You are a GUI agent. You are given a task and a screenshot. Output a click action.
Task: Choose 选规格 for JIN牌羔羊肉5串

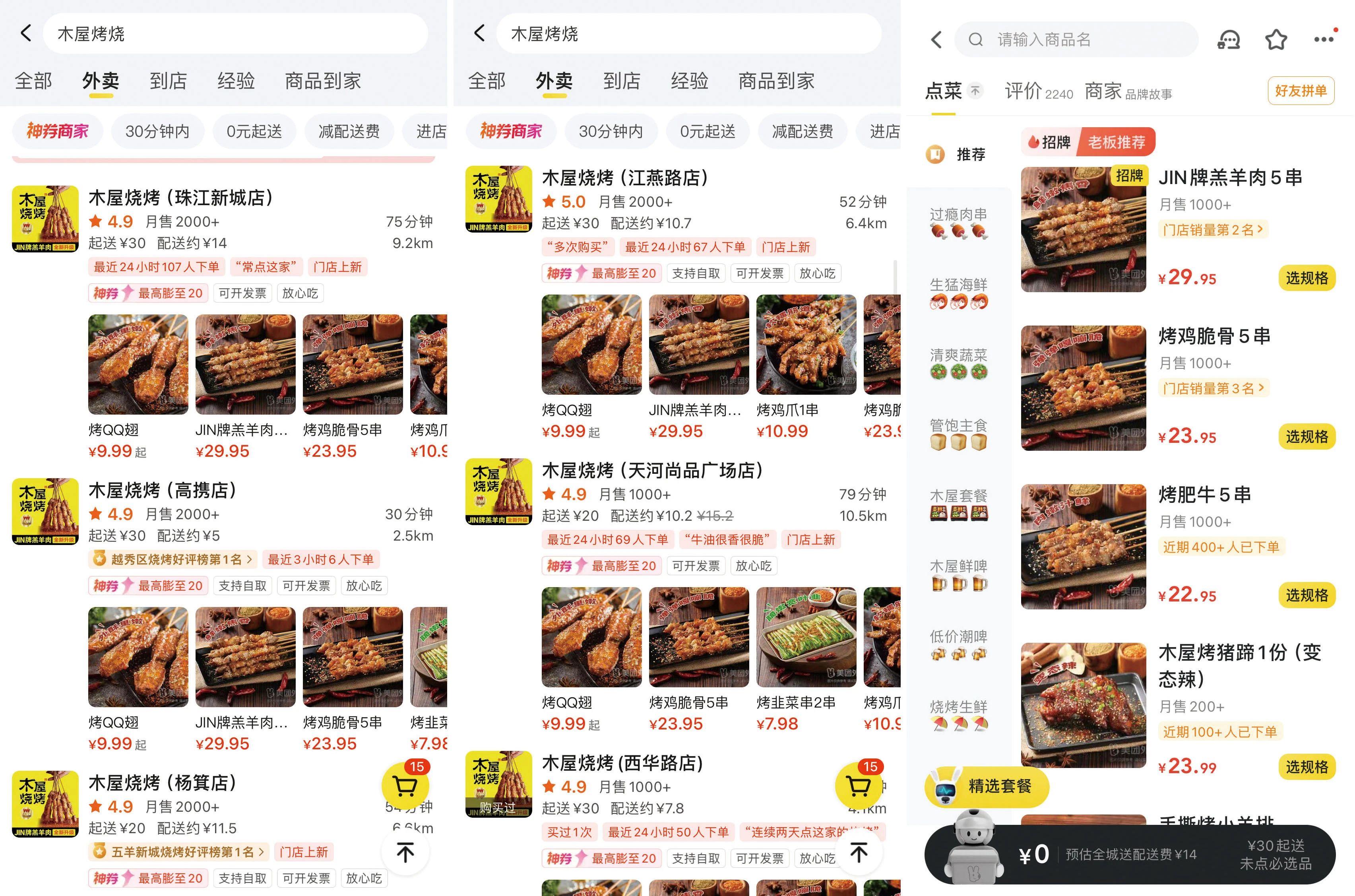click(x=1307, y=278)
